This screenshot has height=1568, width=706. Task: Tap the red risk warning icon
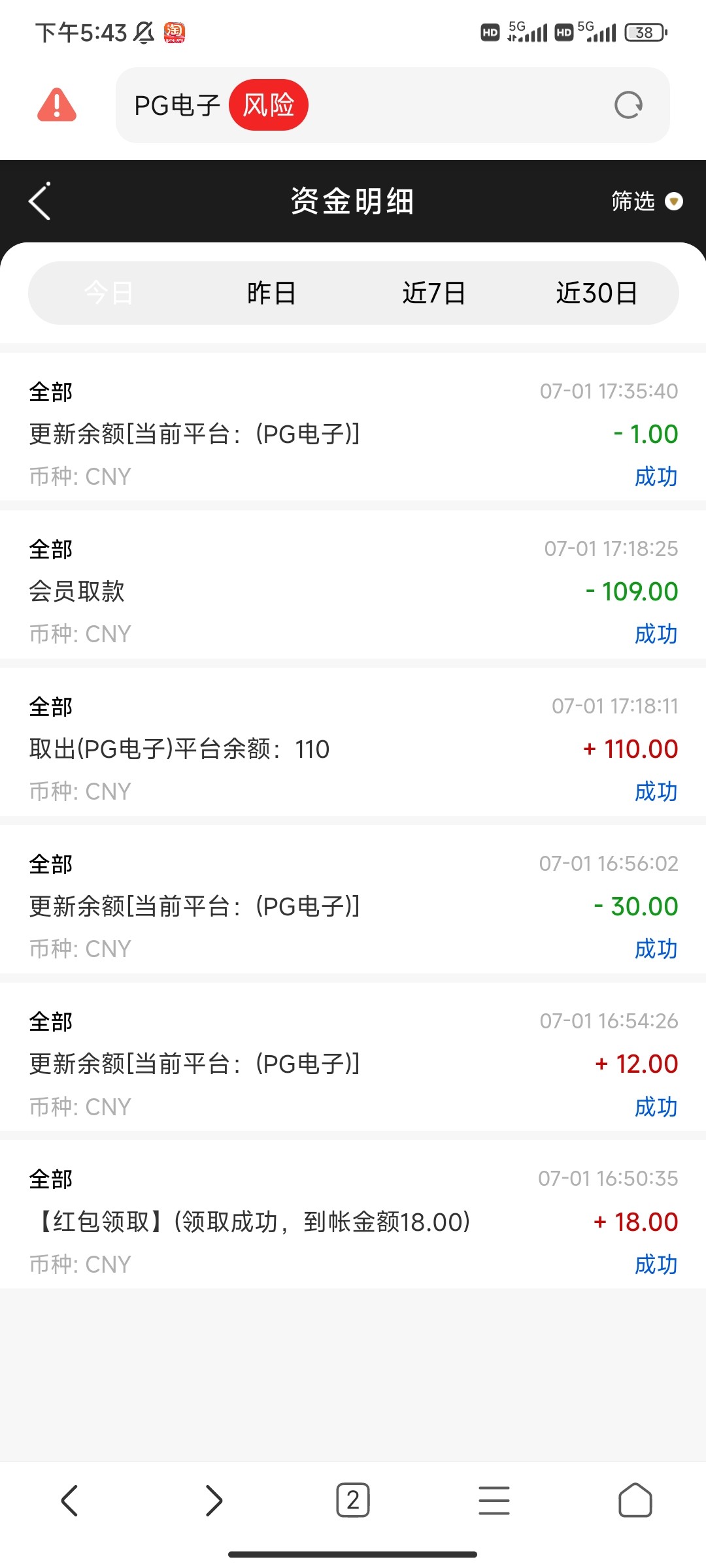(57, 105)
